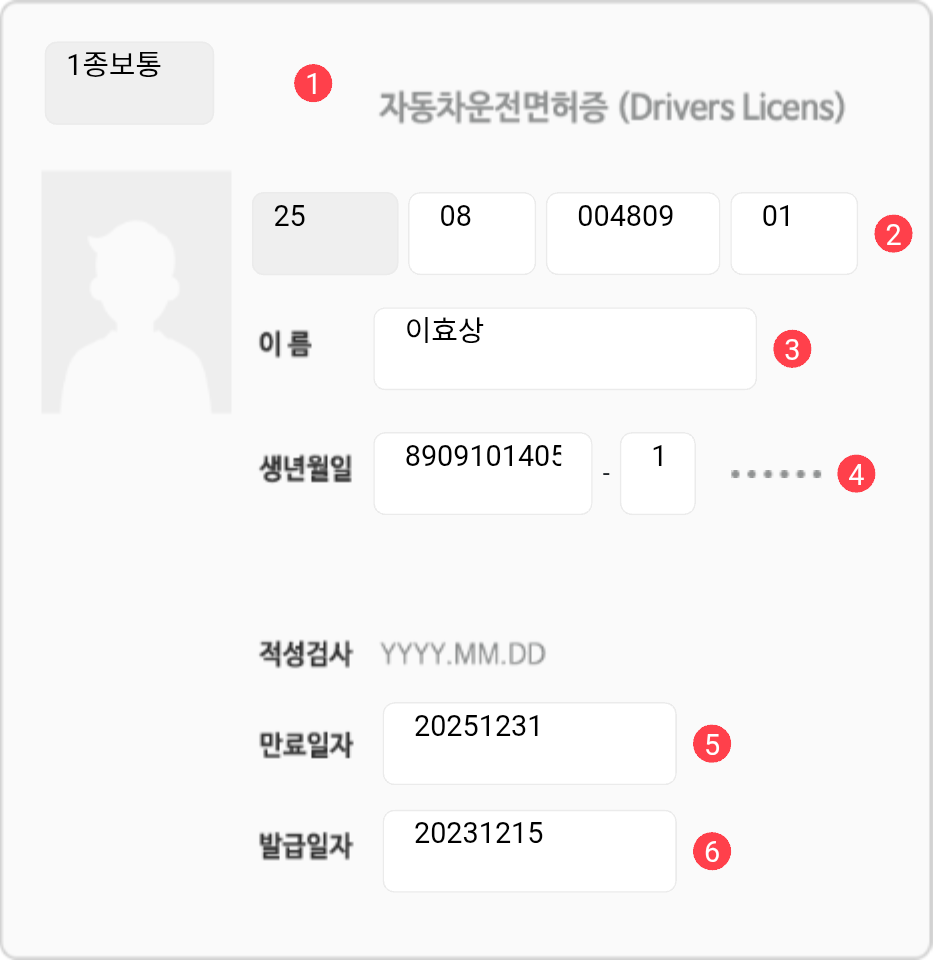Select the region code field showing 25
Viewport: 934px width, 960px height.
click(x=325, y=233)
